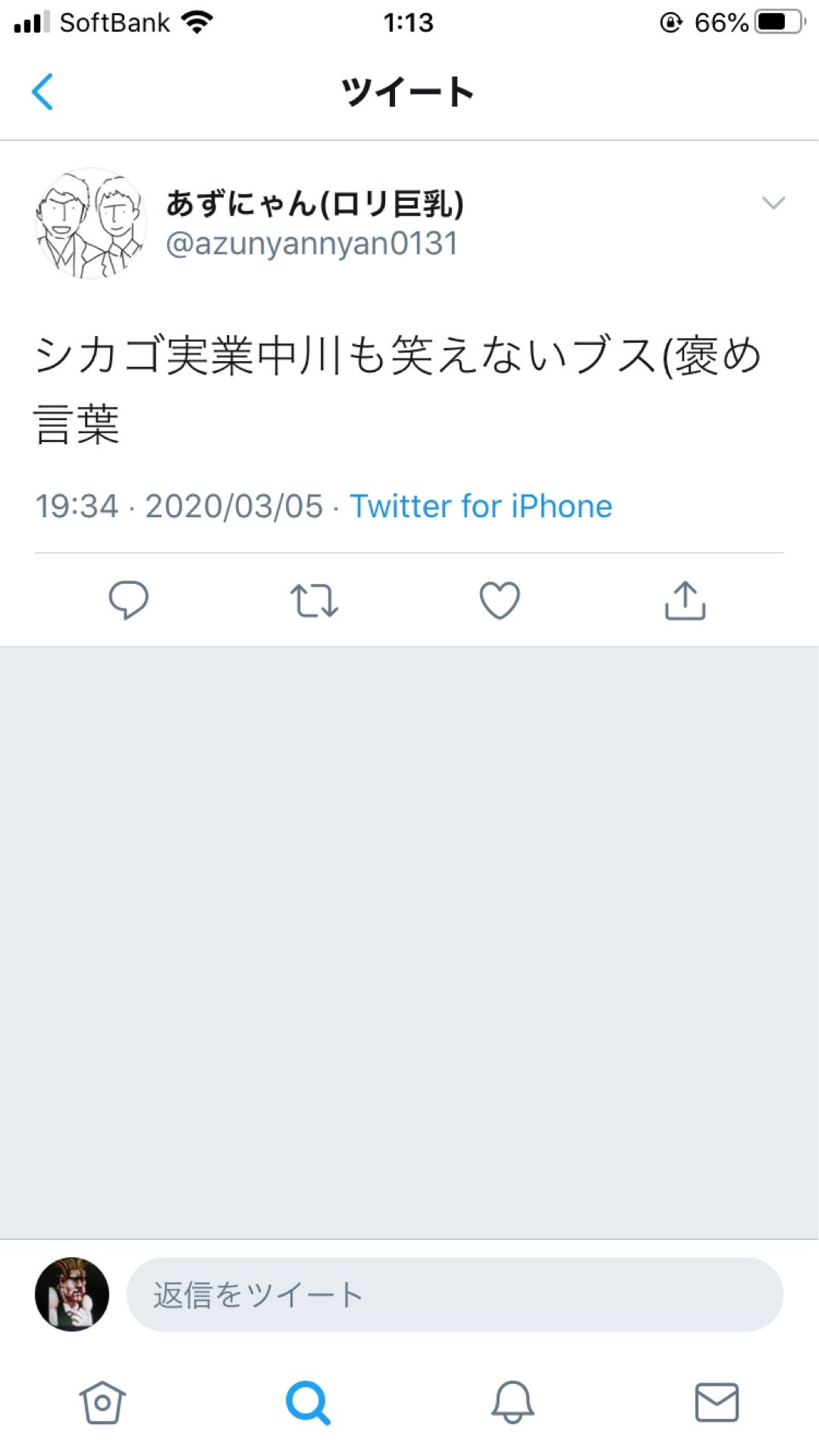Switch to the Home tab
This screenshot has width=819, height=1456.
click(102, 1403)
